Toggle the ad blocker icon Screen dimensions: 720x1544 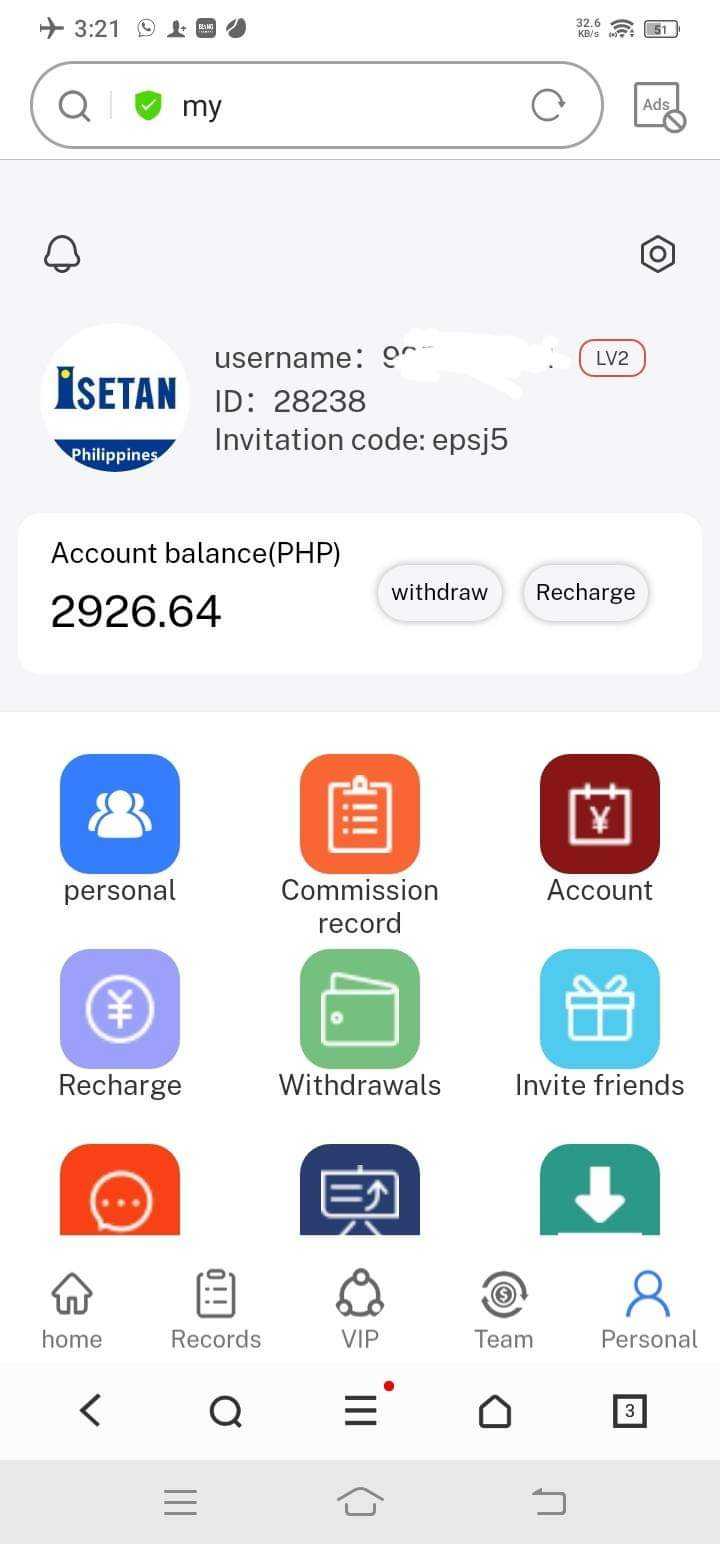tap(658, 106)
